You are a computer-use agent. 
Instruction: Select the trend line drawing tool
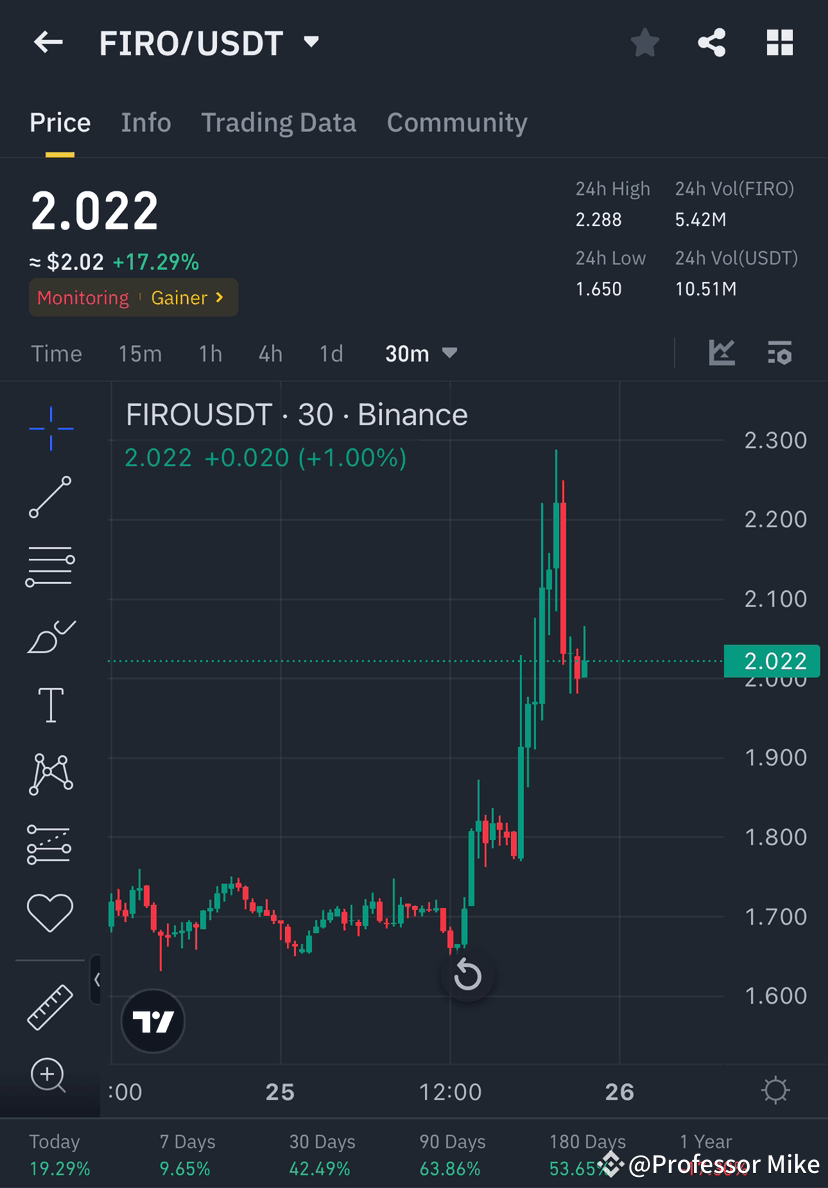pos(50,497)
